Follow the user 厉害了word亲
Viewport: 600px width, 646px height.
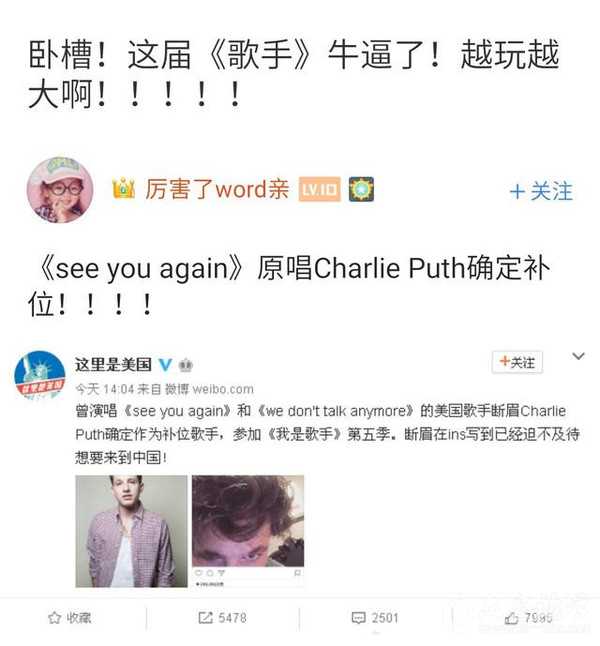540,191
